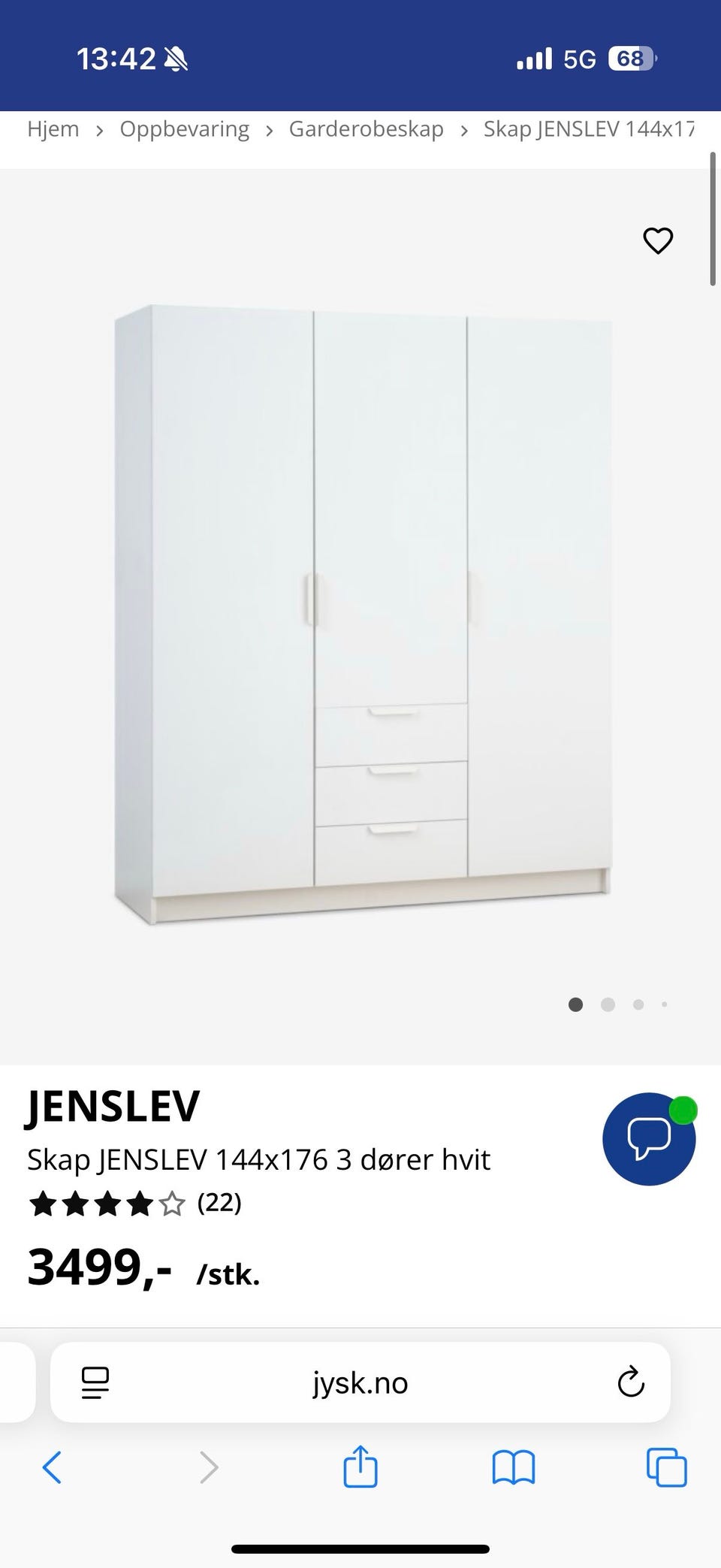Show all open tabs

point(666,1467)
